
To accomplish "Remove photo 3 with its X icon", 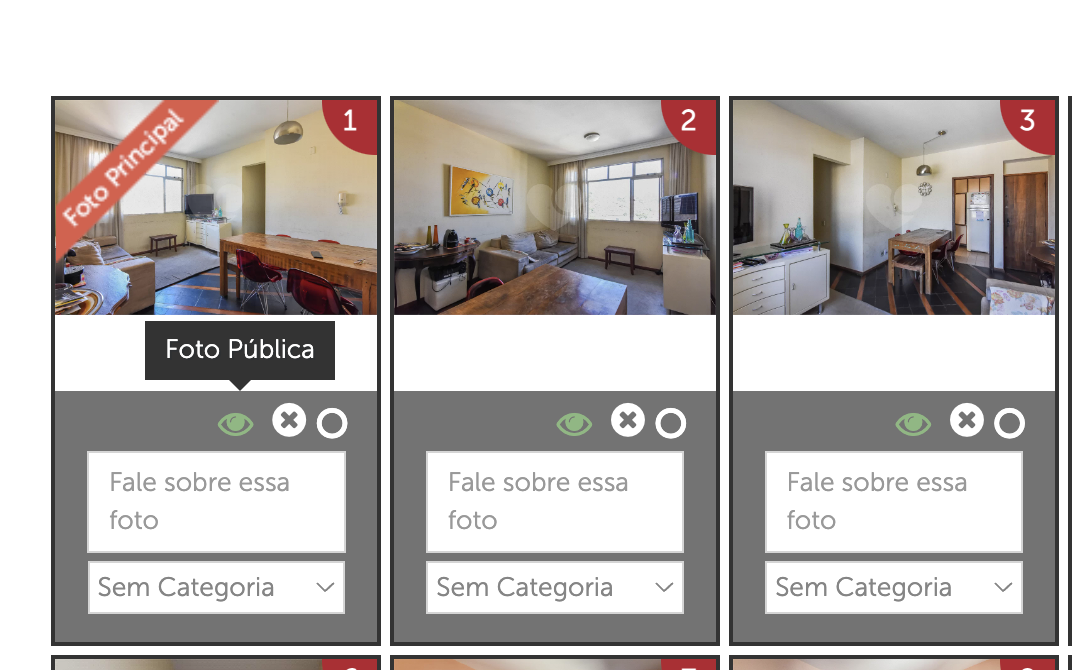I will pos(967,420).
